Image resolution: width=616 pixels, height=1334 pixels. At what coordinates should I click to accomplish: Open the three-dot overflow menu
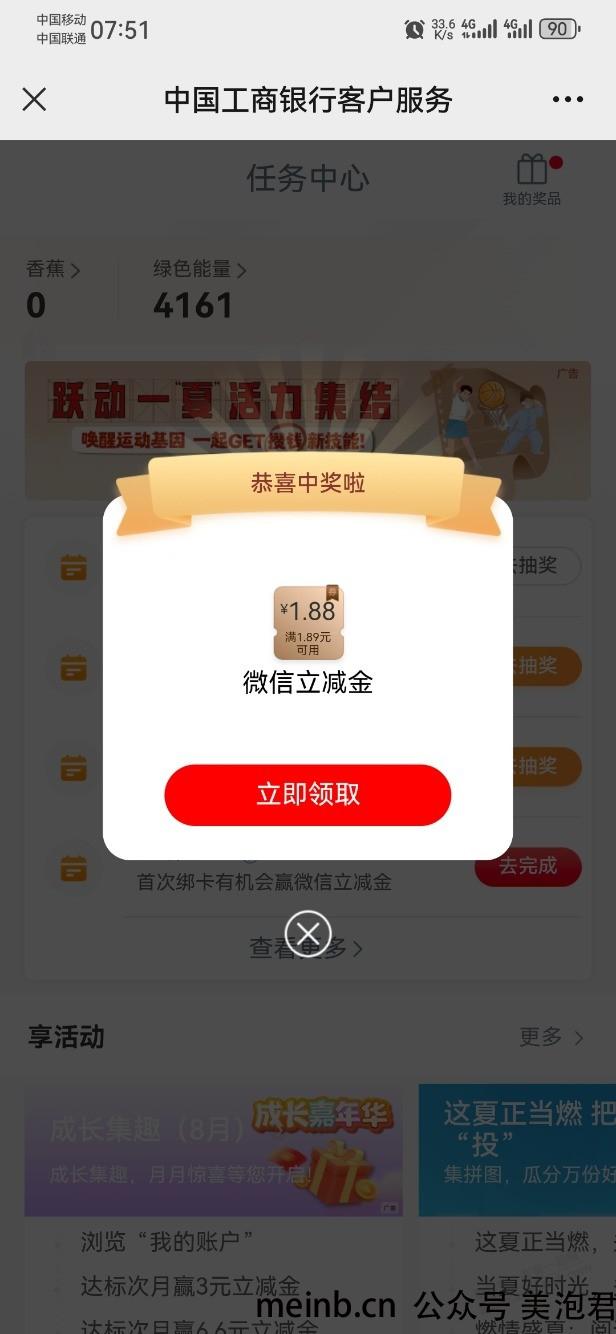[x=567, y=99]
